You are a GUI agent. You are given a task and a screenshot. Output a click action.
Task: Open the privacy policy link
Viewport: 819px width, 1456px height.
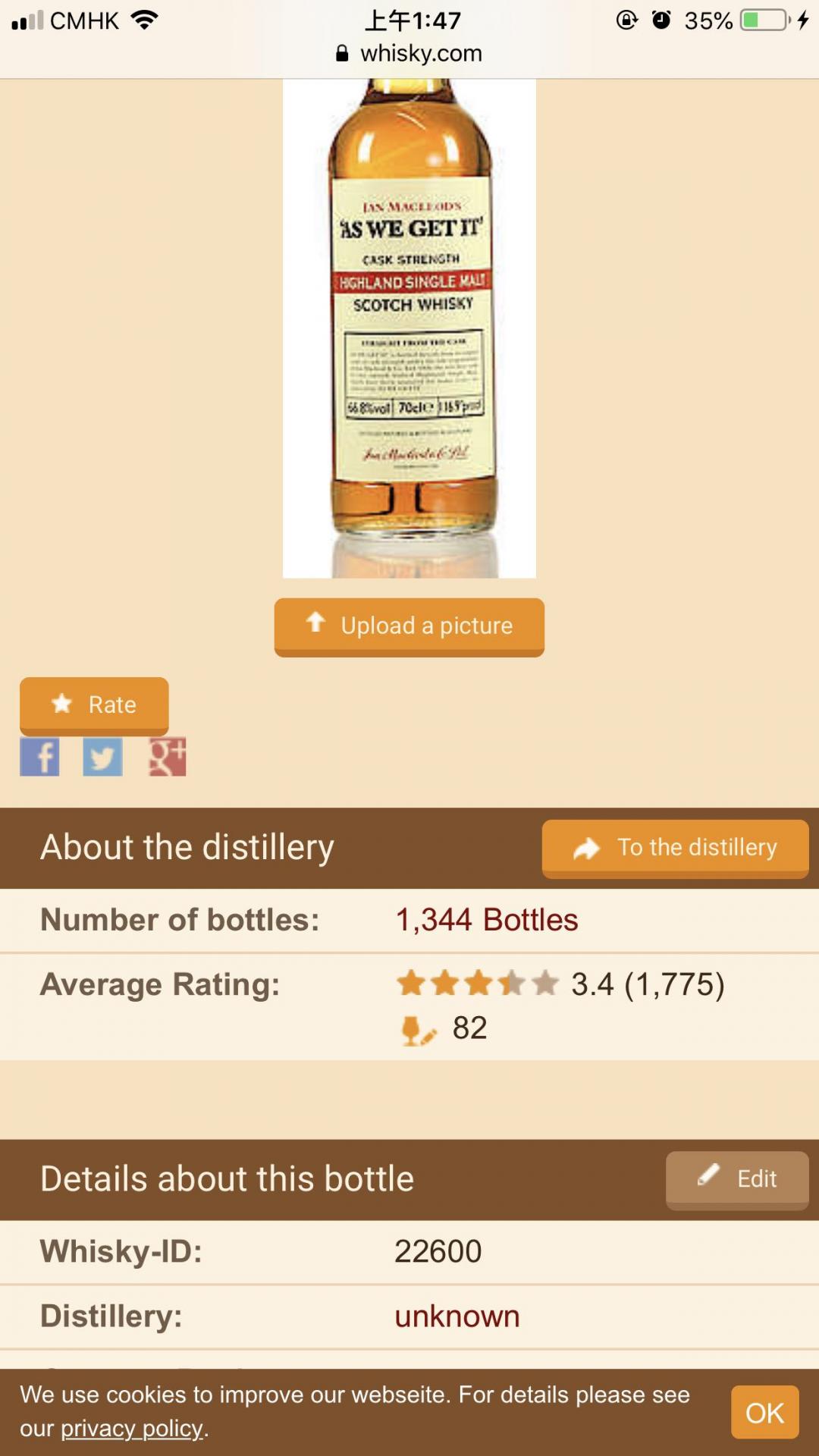tap(131, 1429)
